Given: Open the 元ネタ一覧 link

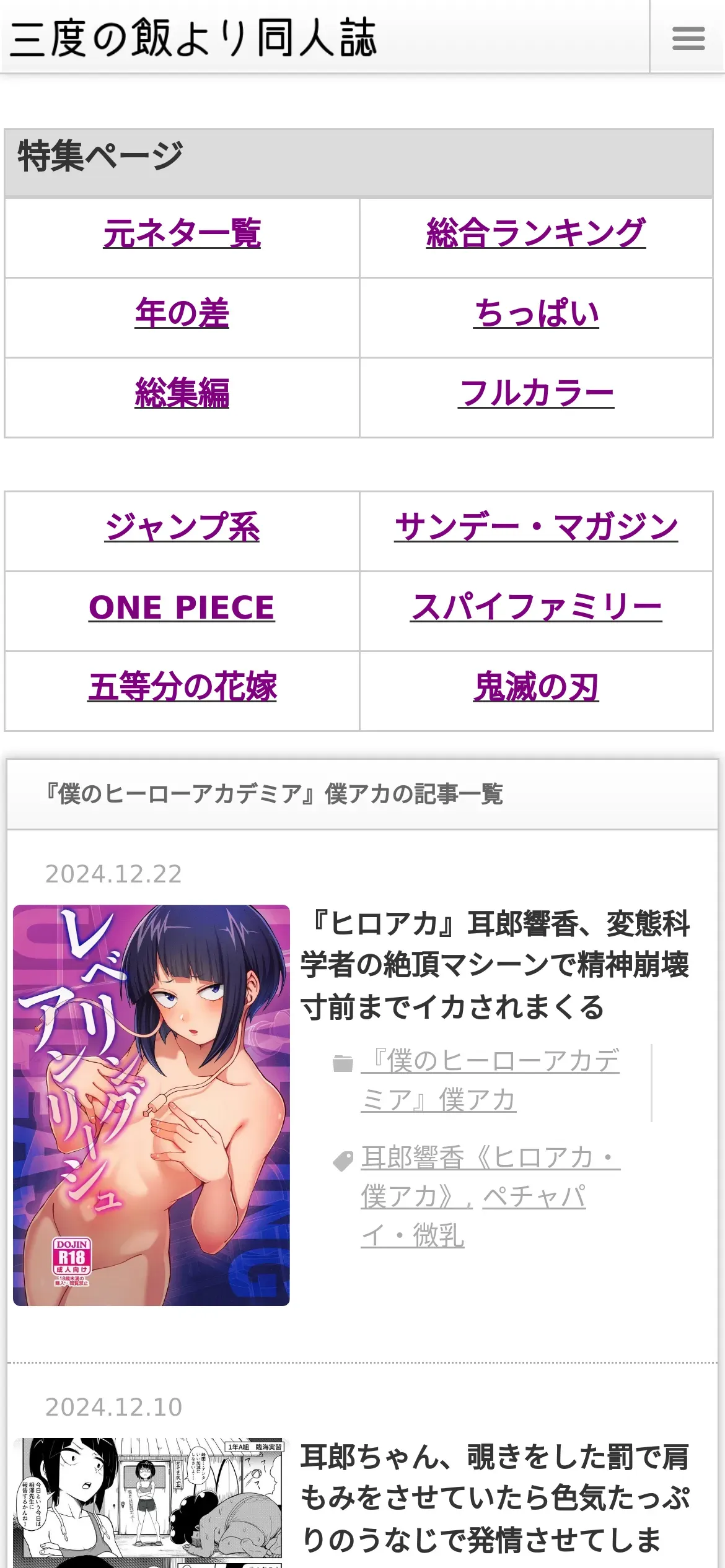Looking at the screenshot, I should pyautogui.click(x=182, y=234).
